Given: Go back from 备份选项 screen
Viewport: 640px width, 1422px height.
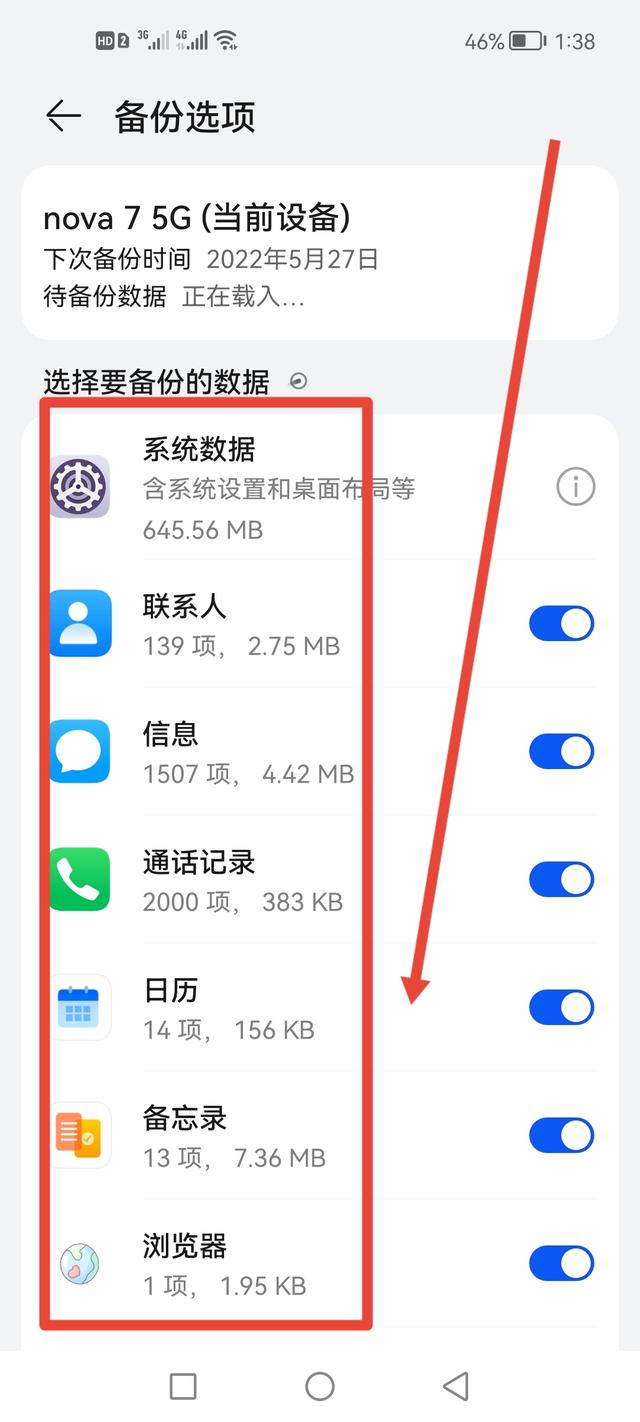Looking at the screenshot, I should (63, 116).
